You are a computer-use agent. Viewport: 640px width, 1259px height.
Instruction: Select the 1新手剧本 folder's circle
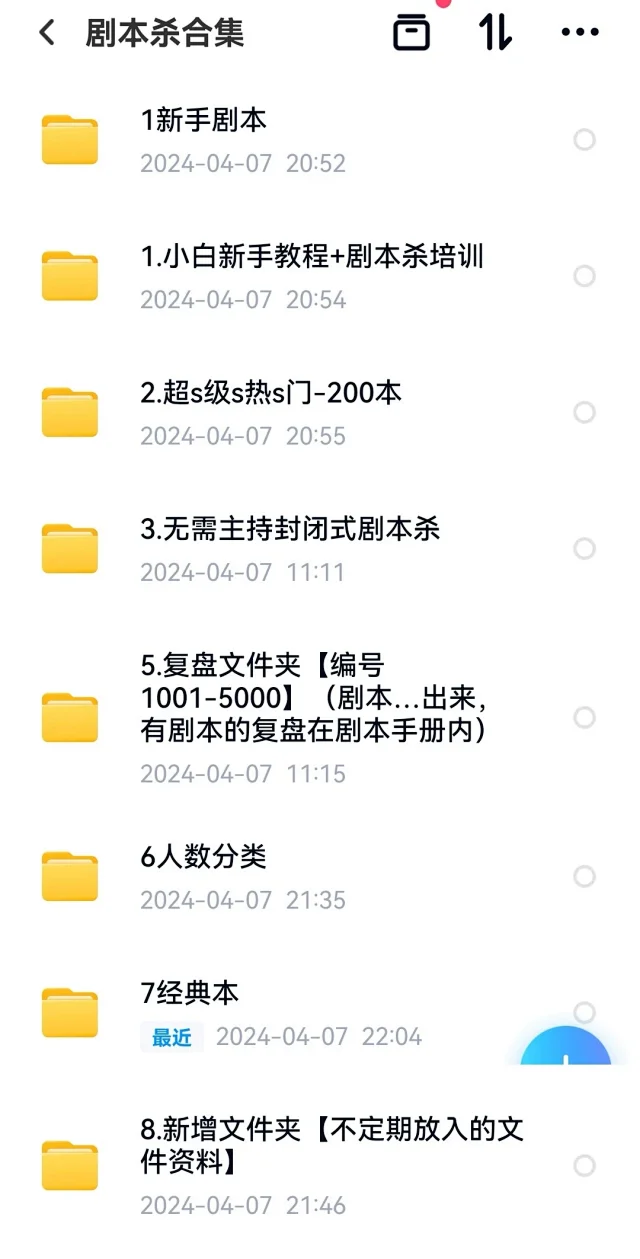coord(585,140)
